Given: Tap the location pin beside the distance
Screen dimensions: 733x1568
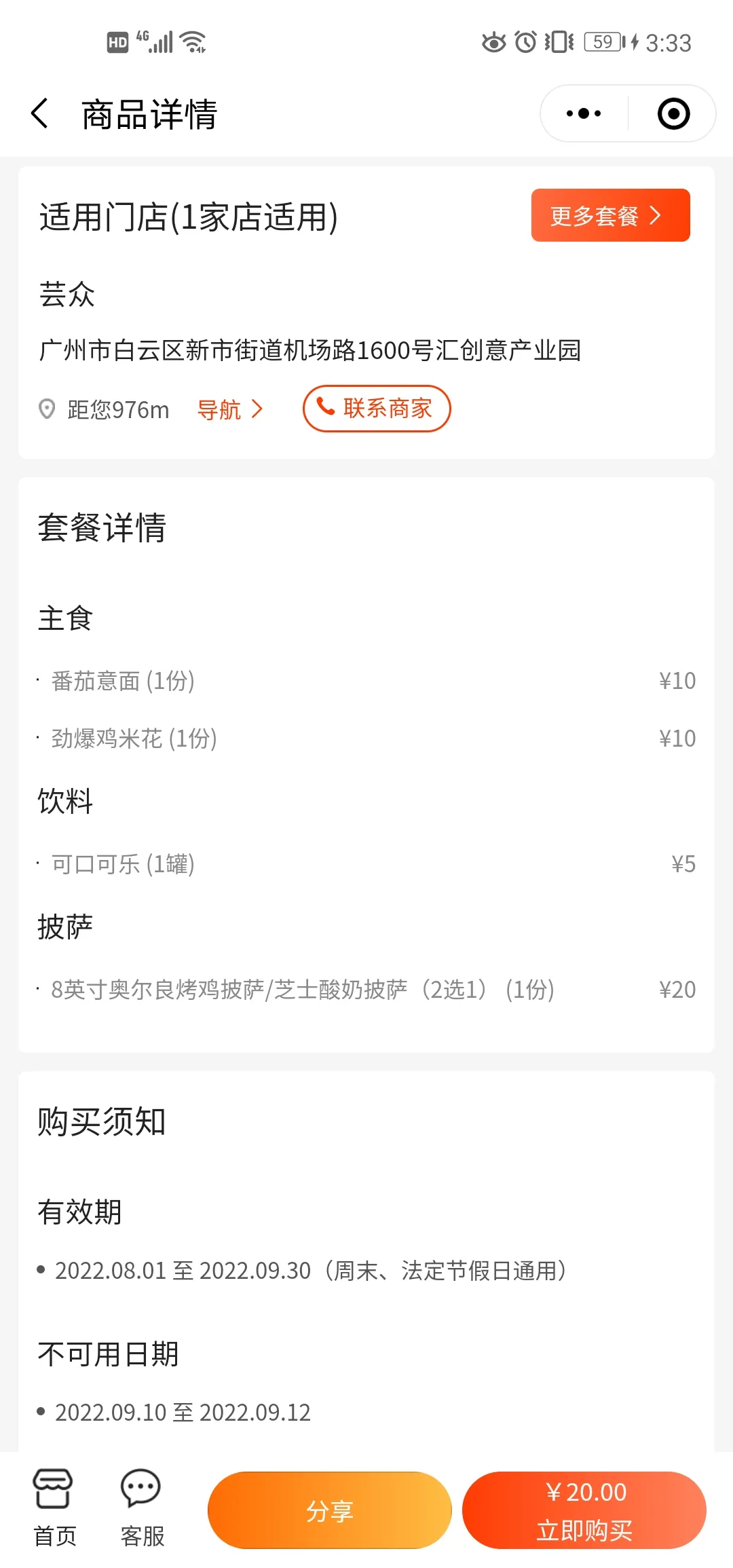Looking at the screenshot, I should 46,409.
